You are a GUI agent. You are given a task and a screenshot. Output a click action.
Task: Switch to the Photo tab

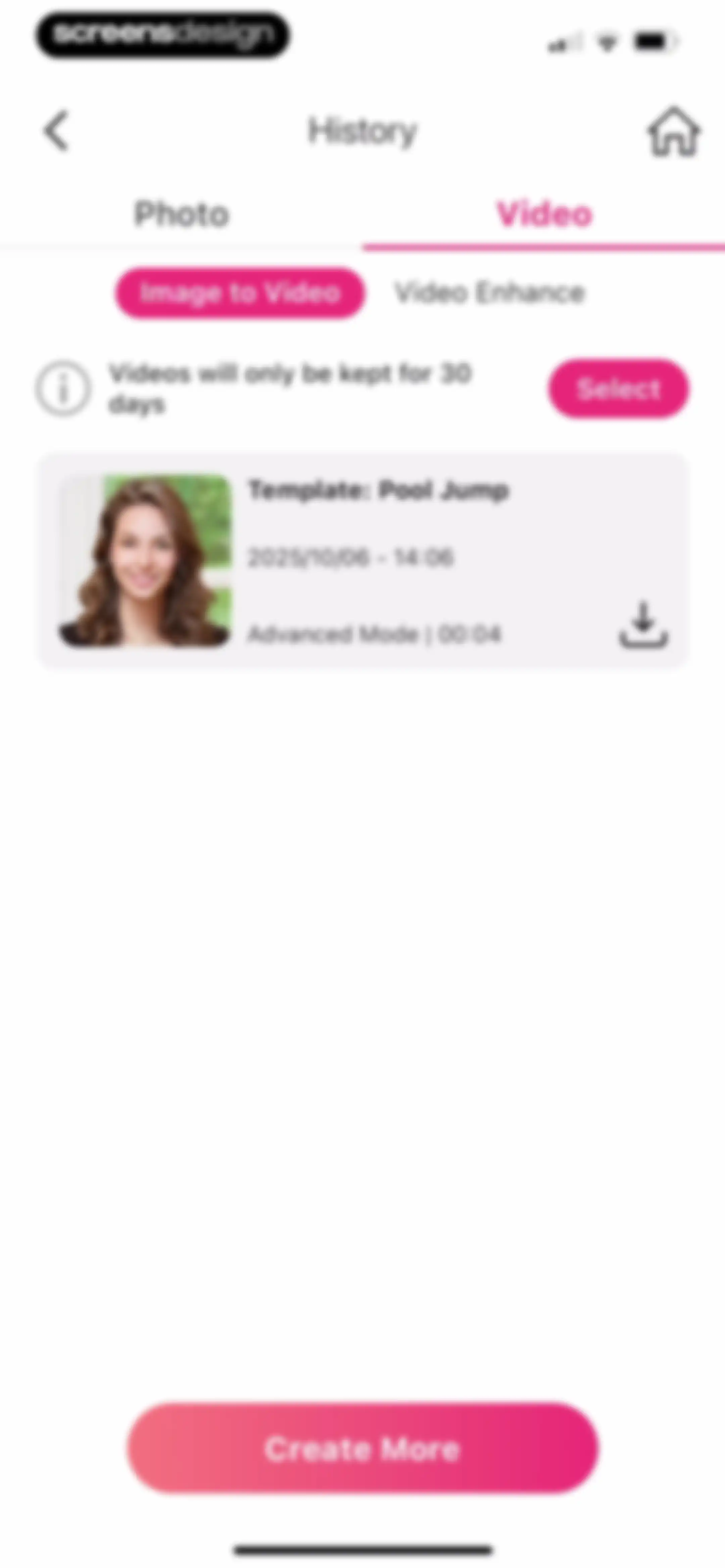tap(181, 214)
